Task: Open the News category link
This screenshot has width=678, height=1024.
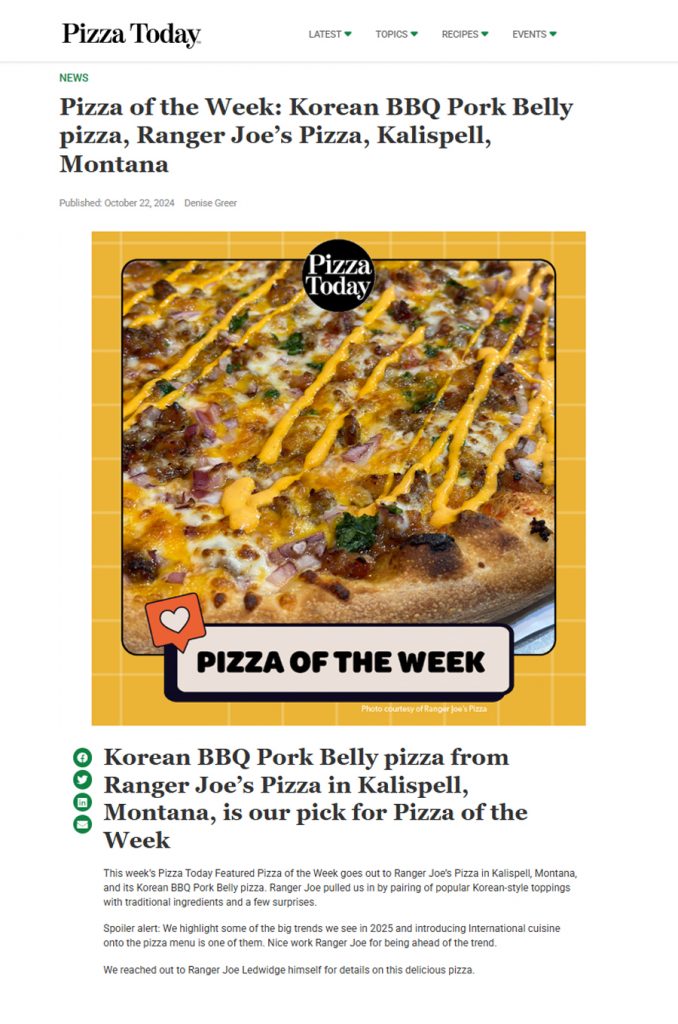Action: point(73,77)
